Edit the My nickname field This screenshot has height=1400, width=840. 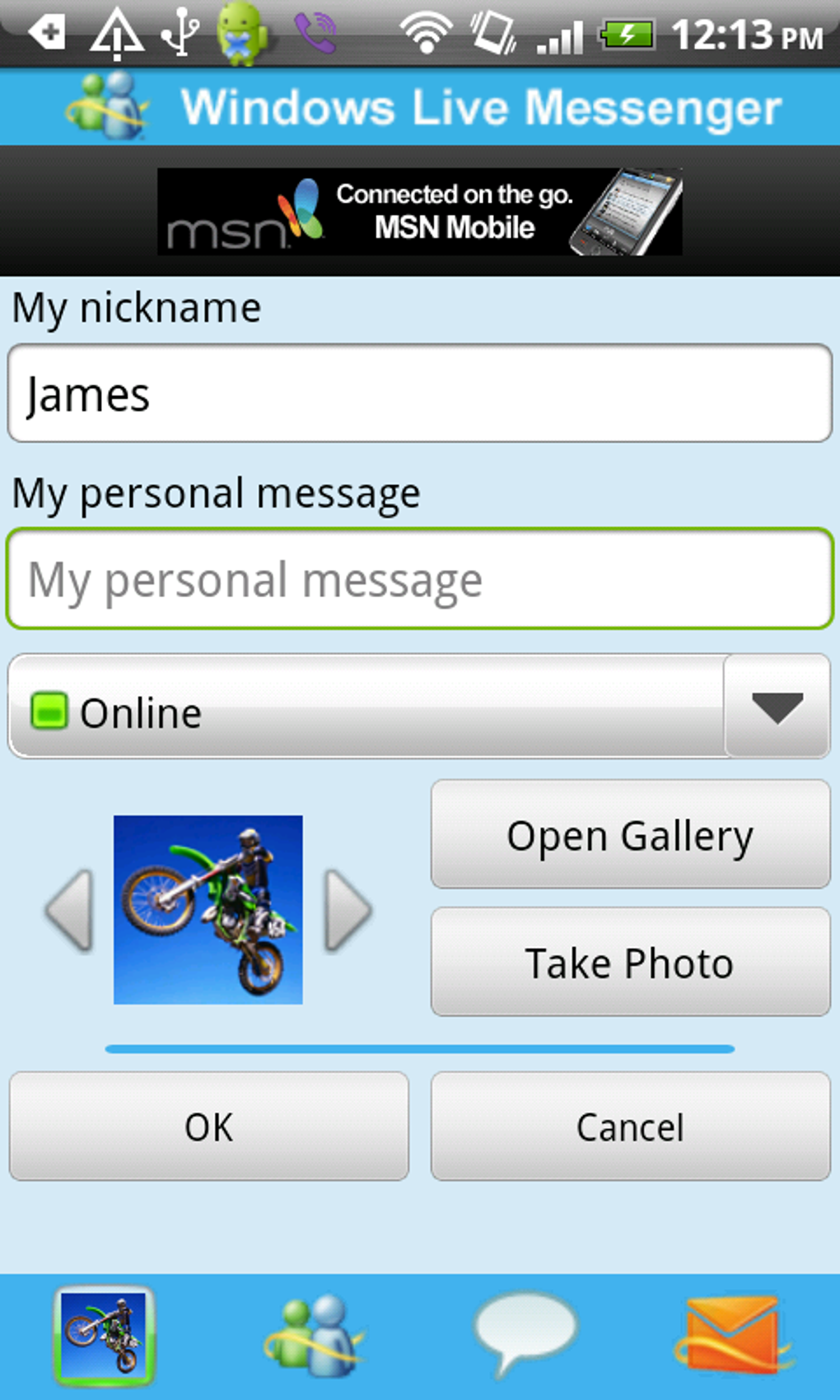(420, 394)
